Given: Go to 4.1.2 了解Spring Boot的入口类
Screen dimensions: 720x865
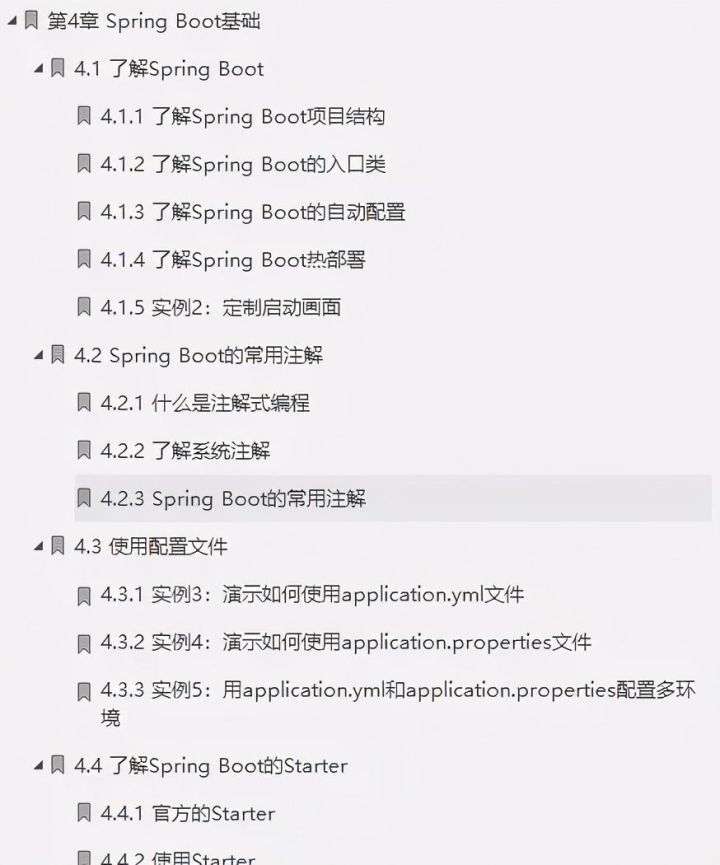Looking at the screenshot, I should [x=242, y=165].
